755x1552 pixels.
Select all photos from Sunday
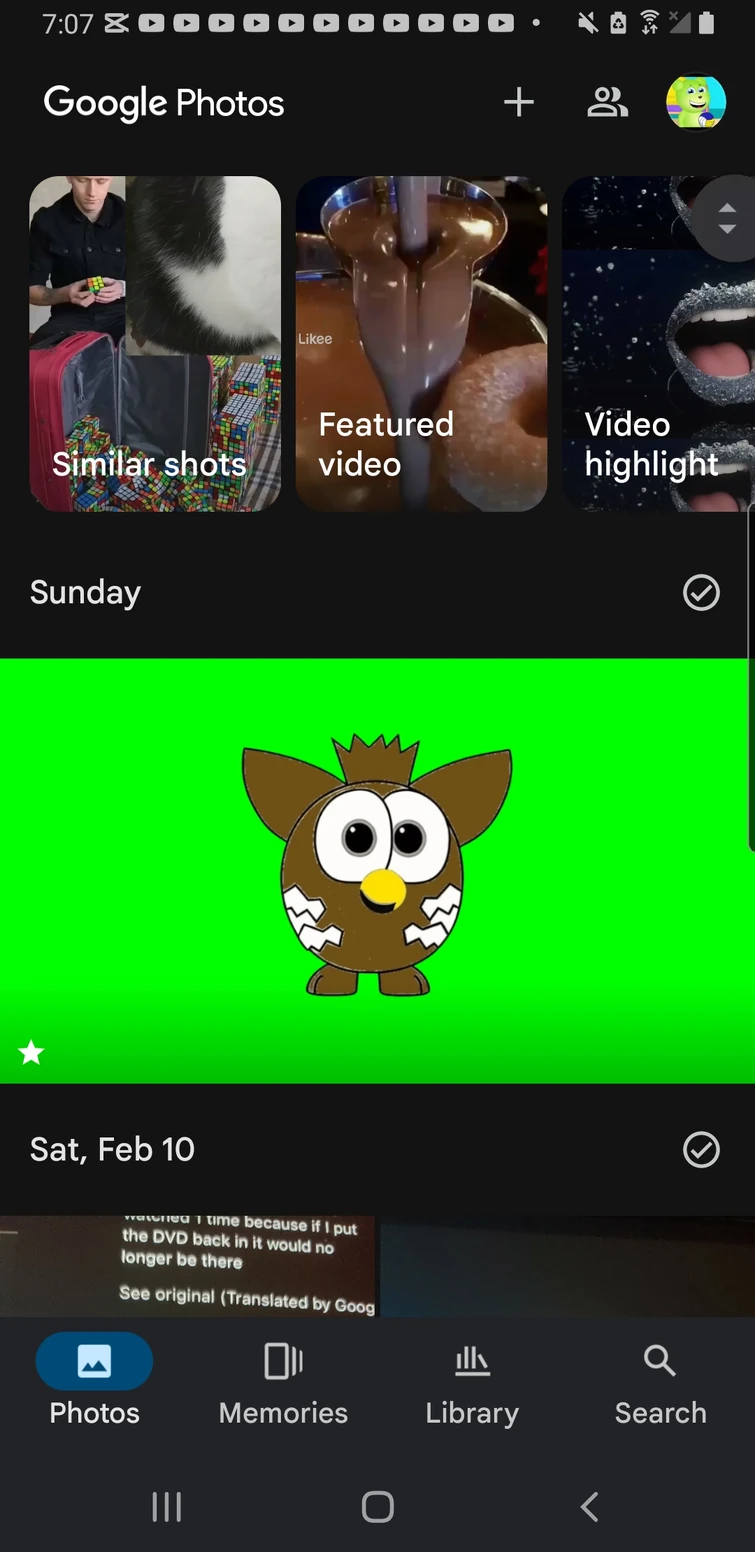701,592
